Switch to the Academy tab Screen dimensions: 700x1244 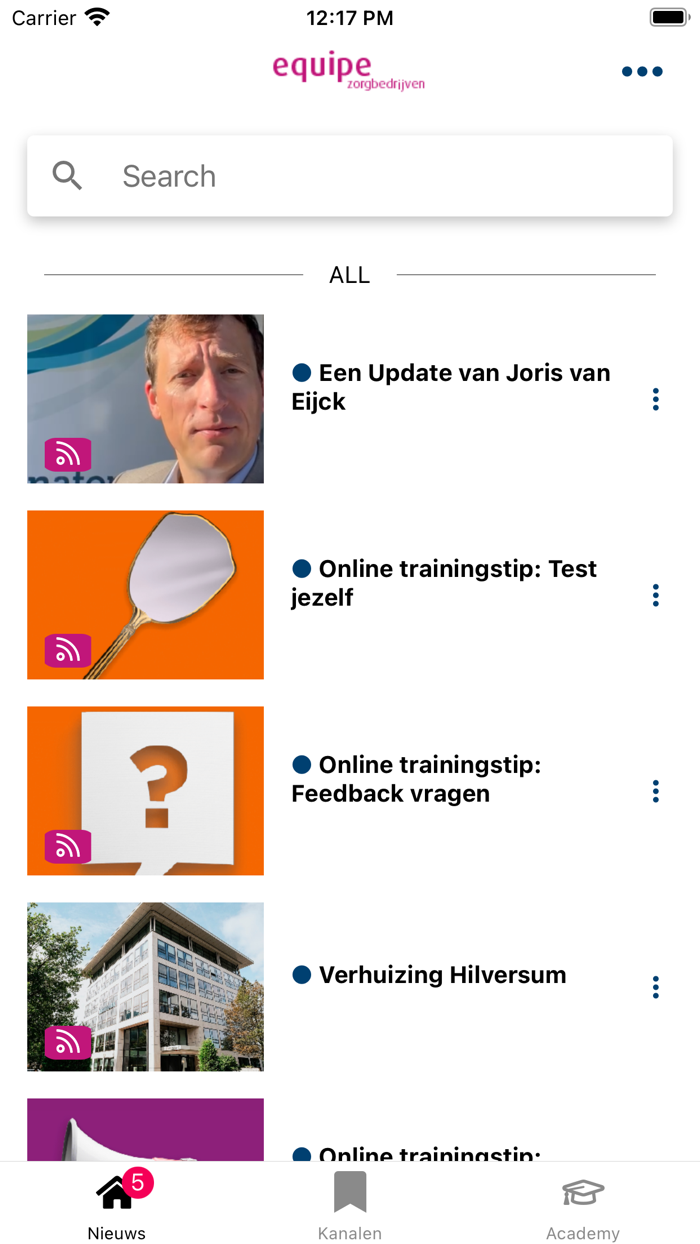[x=583, y=1204]
